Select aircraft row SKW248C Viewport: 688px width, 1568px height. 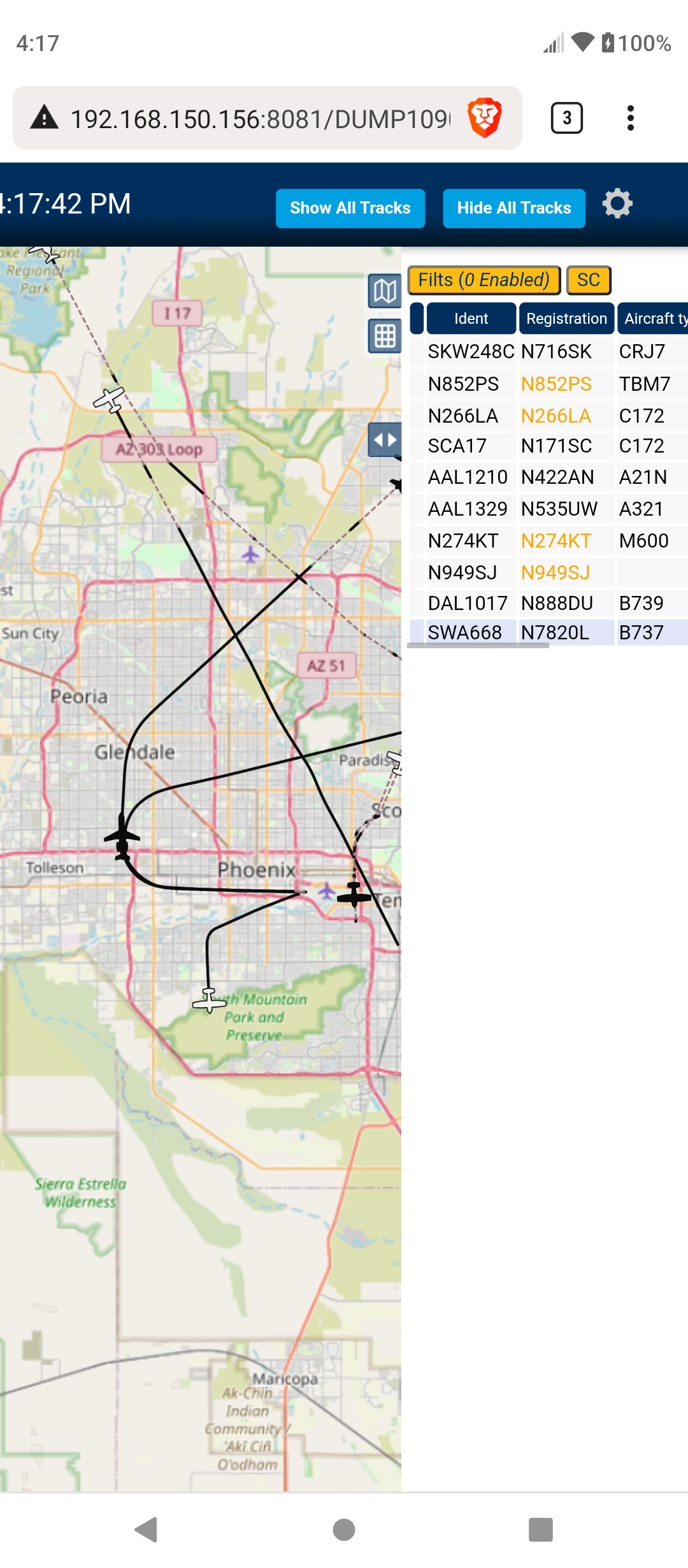click(548, 351)
